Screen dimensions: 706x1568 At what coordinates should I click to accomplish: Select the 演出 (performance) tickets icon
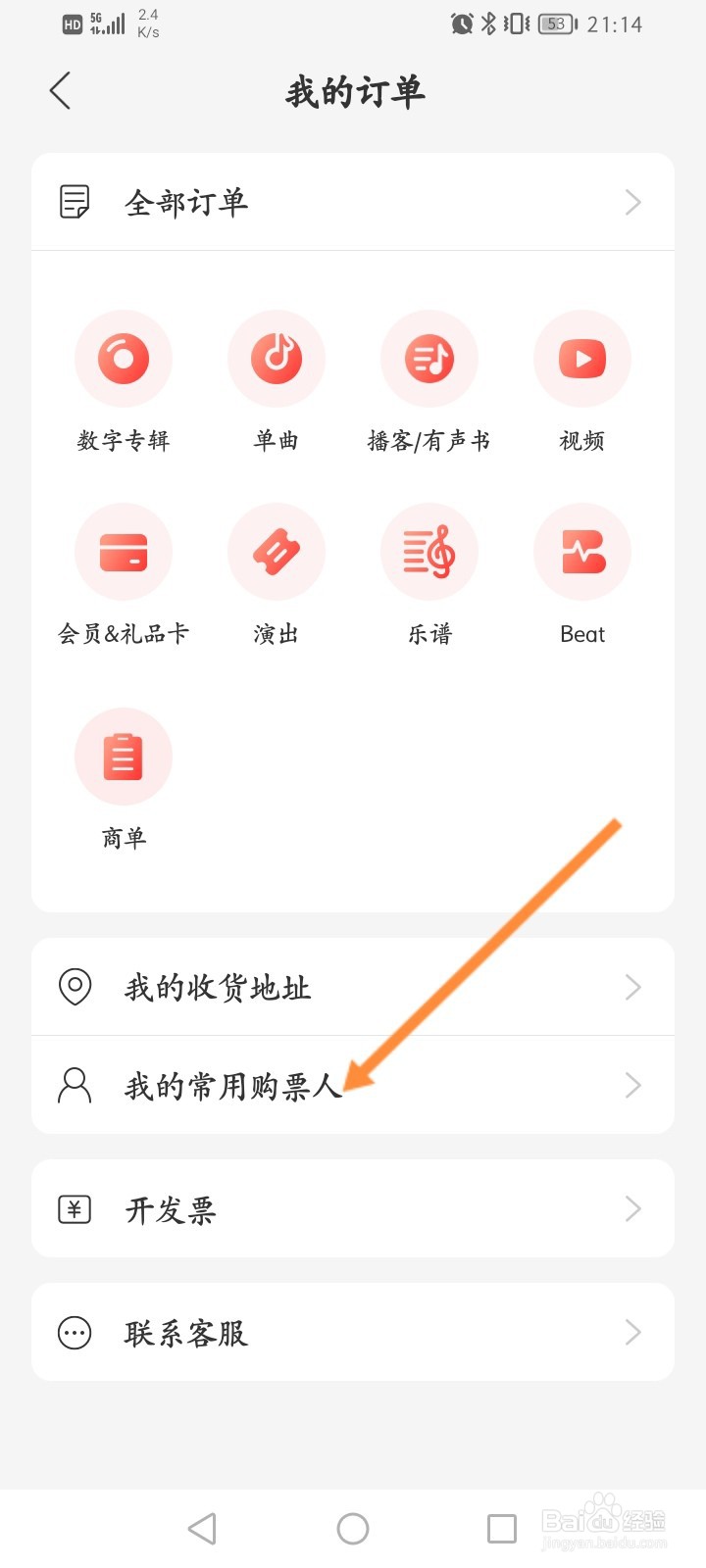277,552
